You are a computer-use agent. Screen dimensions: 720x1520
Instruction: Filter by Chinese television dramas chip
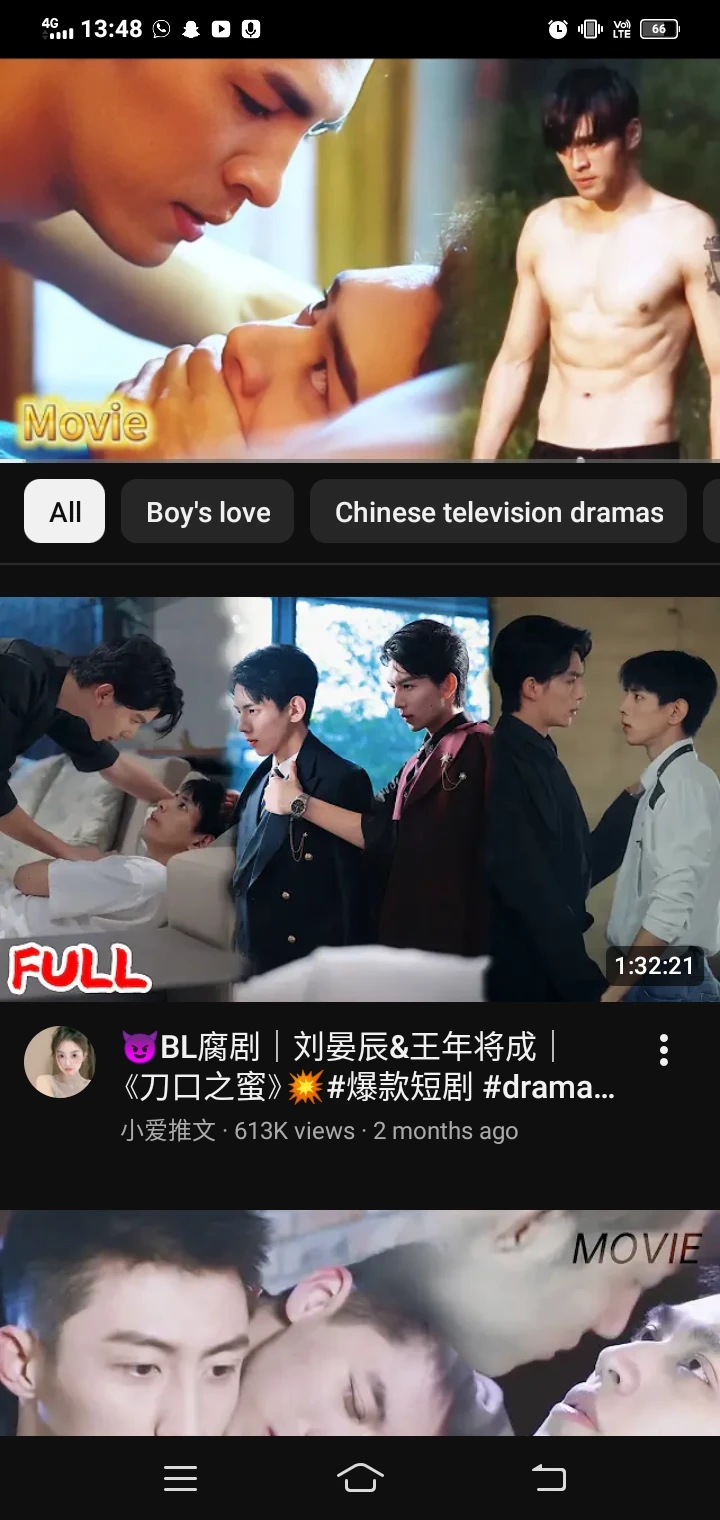[x=498, y=512]
